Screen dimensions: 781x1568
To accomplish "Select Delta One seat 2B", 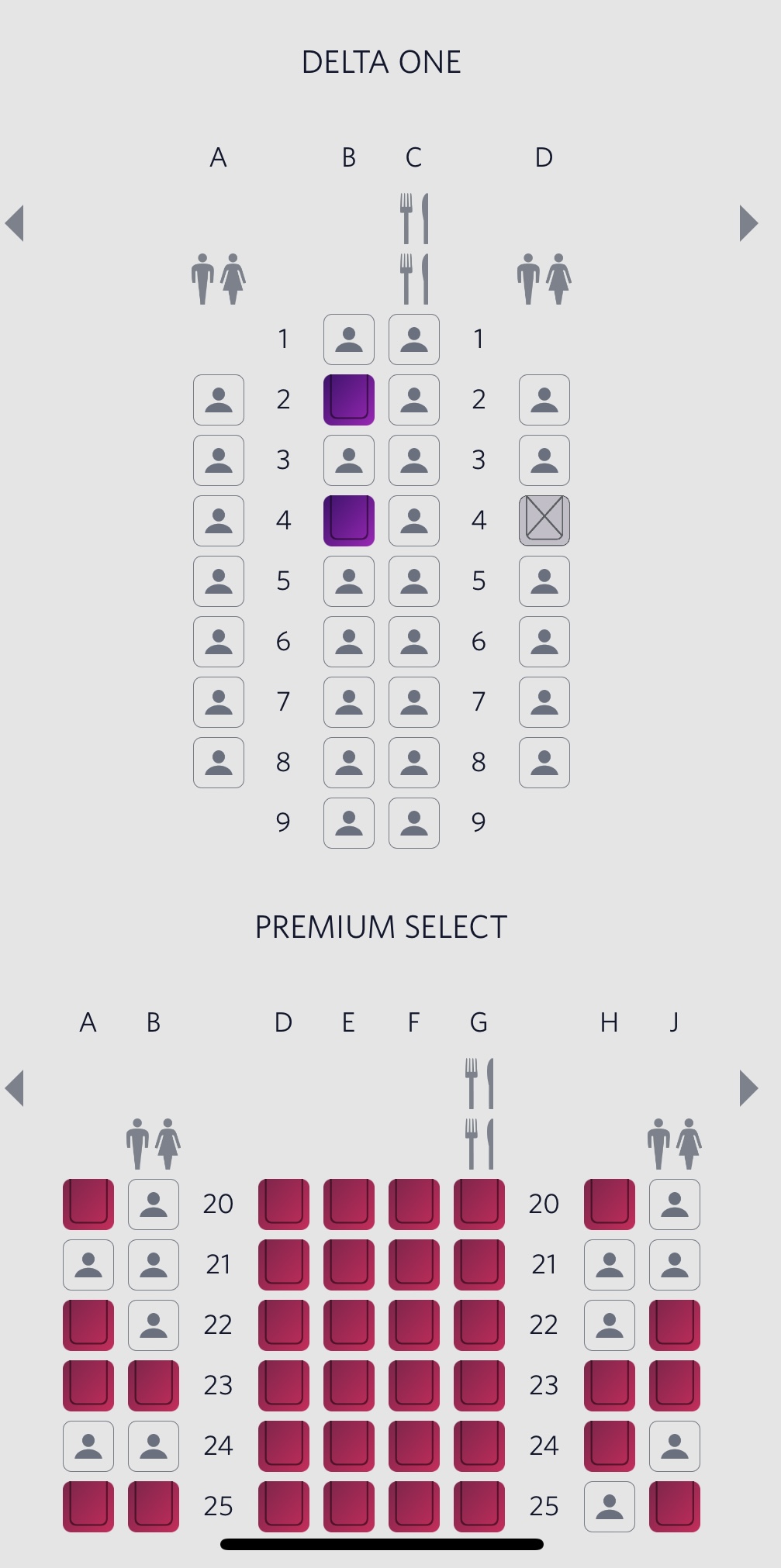I will [x=349, y=400].
